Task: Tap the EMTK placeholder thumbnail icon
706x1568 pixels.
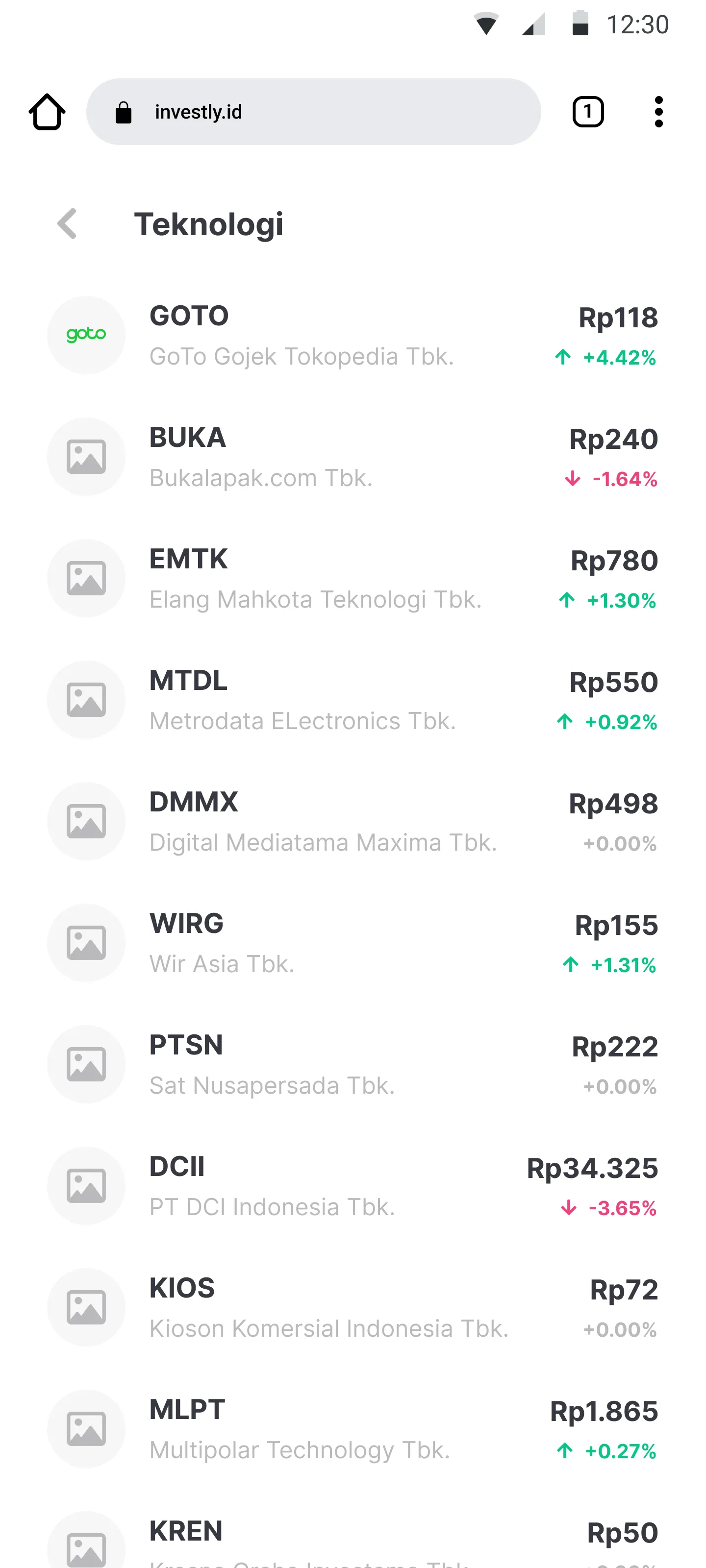Action: pyautogui.click(x=86, y=577)
